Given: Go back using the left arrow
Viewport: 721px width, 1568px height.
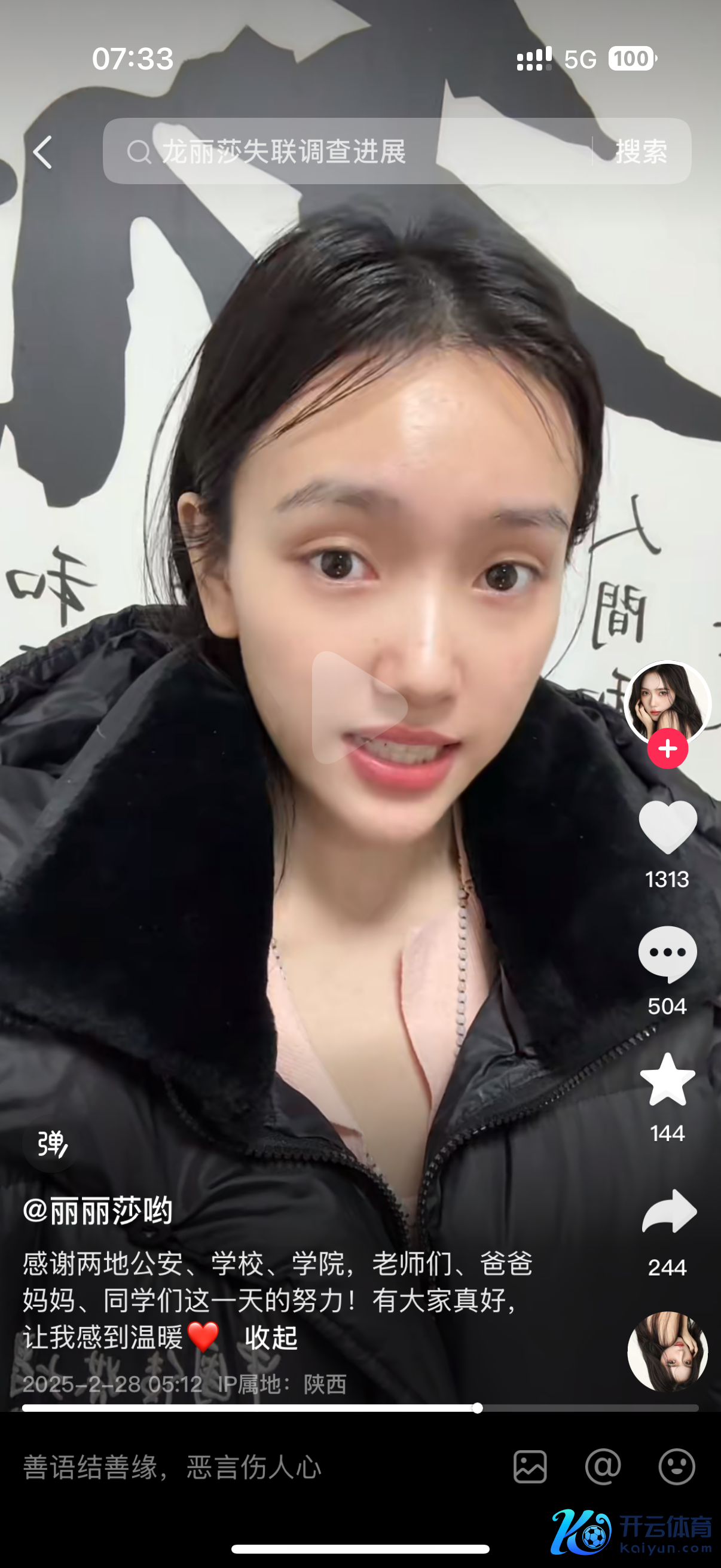Looking at the screenshot, I should pos(42,151).
